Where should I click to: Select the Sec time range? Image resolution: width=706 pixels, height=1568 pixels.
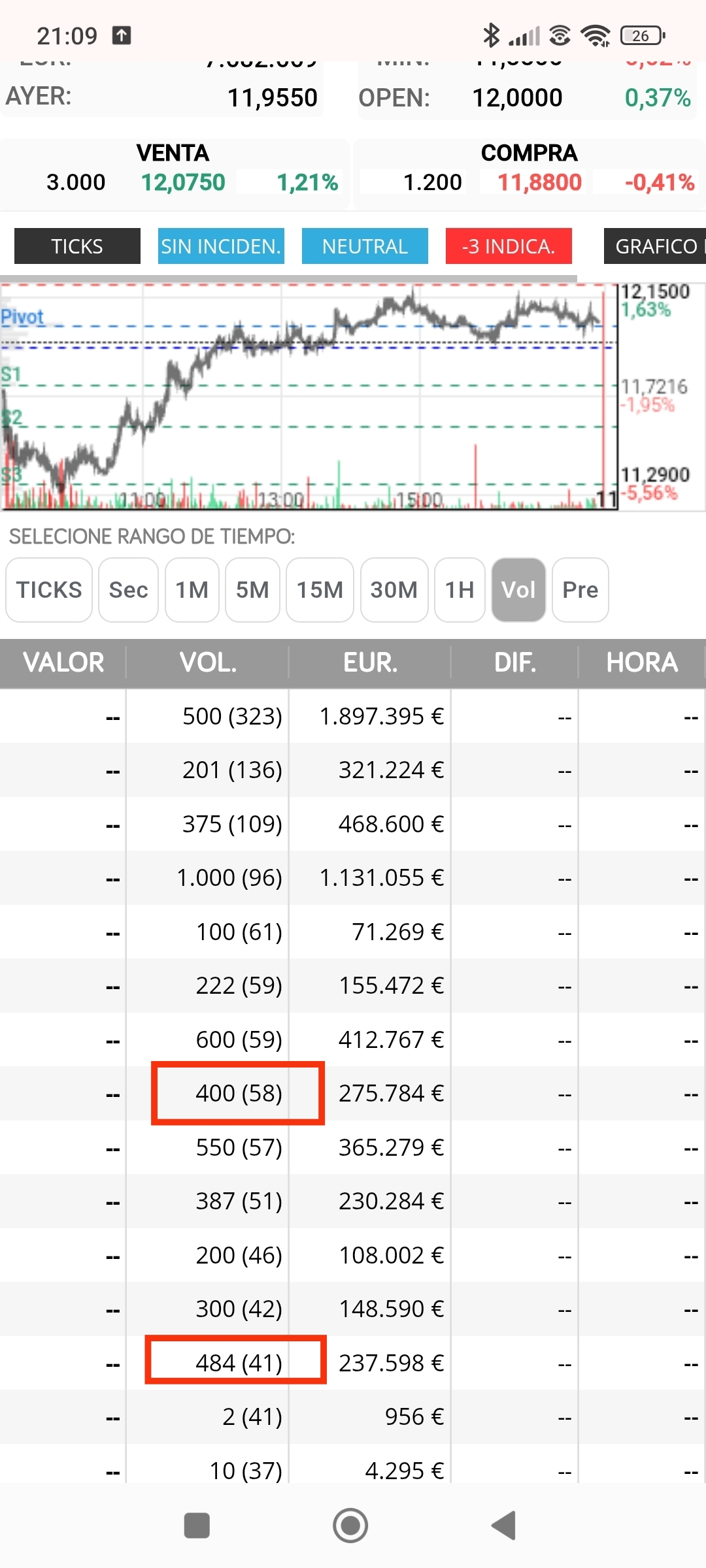coord(128,590)
